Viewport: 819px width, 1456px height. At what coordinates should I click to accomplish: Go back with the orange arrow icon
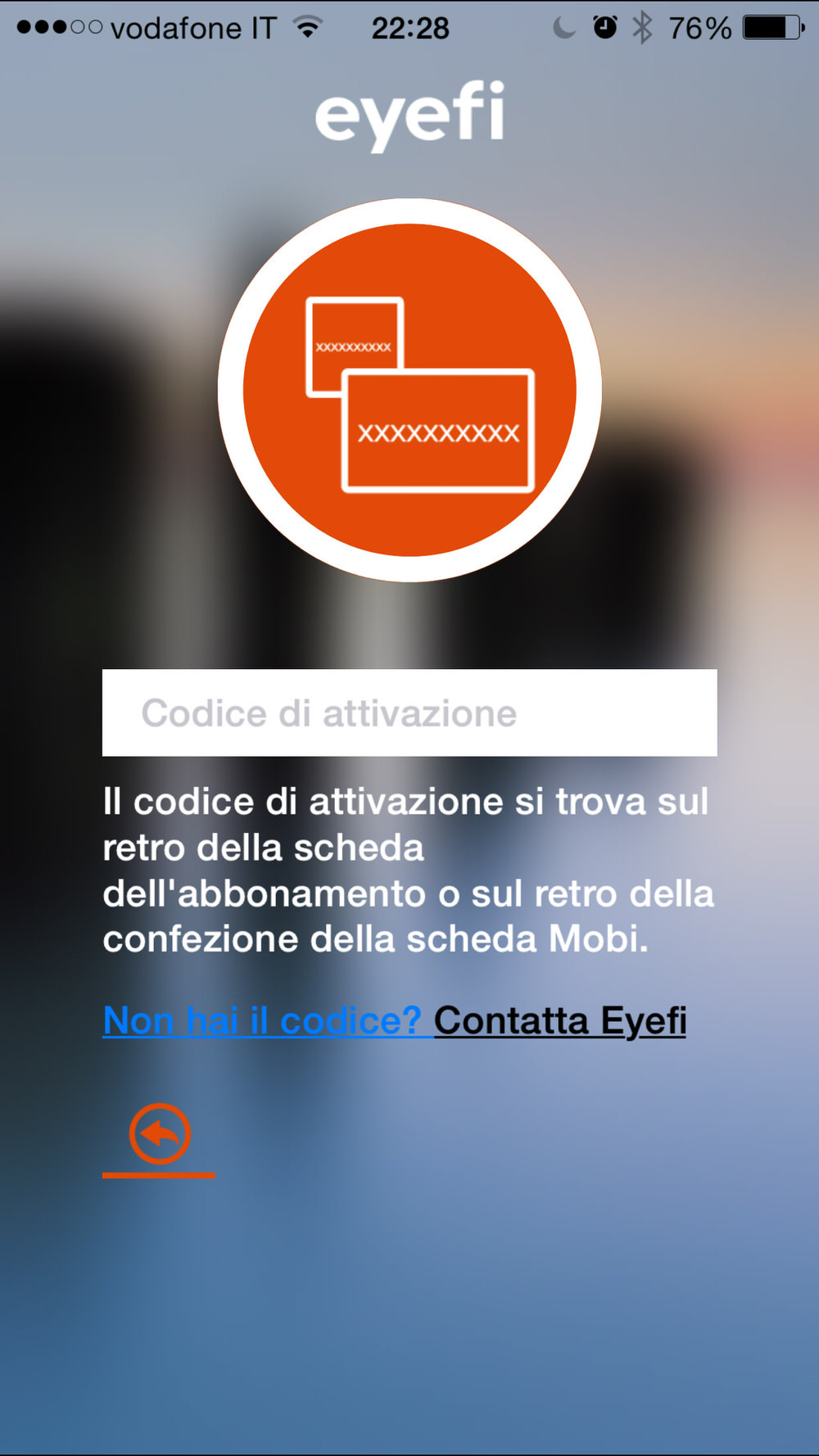160,1134
